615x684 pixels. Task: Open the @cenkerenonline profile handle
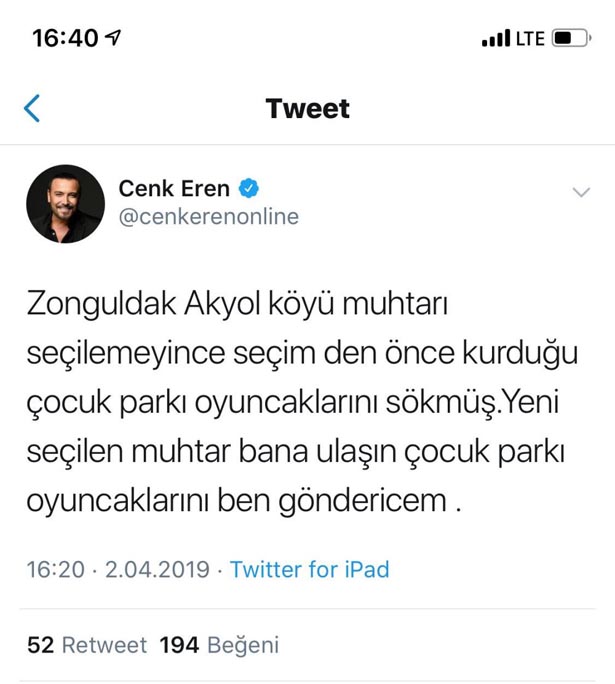pyautogui.click(x=208, y=217)
